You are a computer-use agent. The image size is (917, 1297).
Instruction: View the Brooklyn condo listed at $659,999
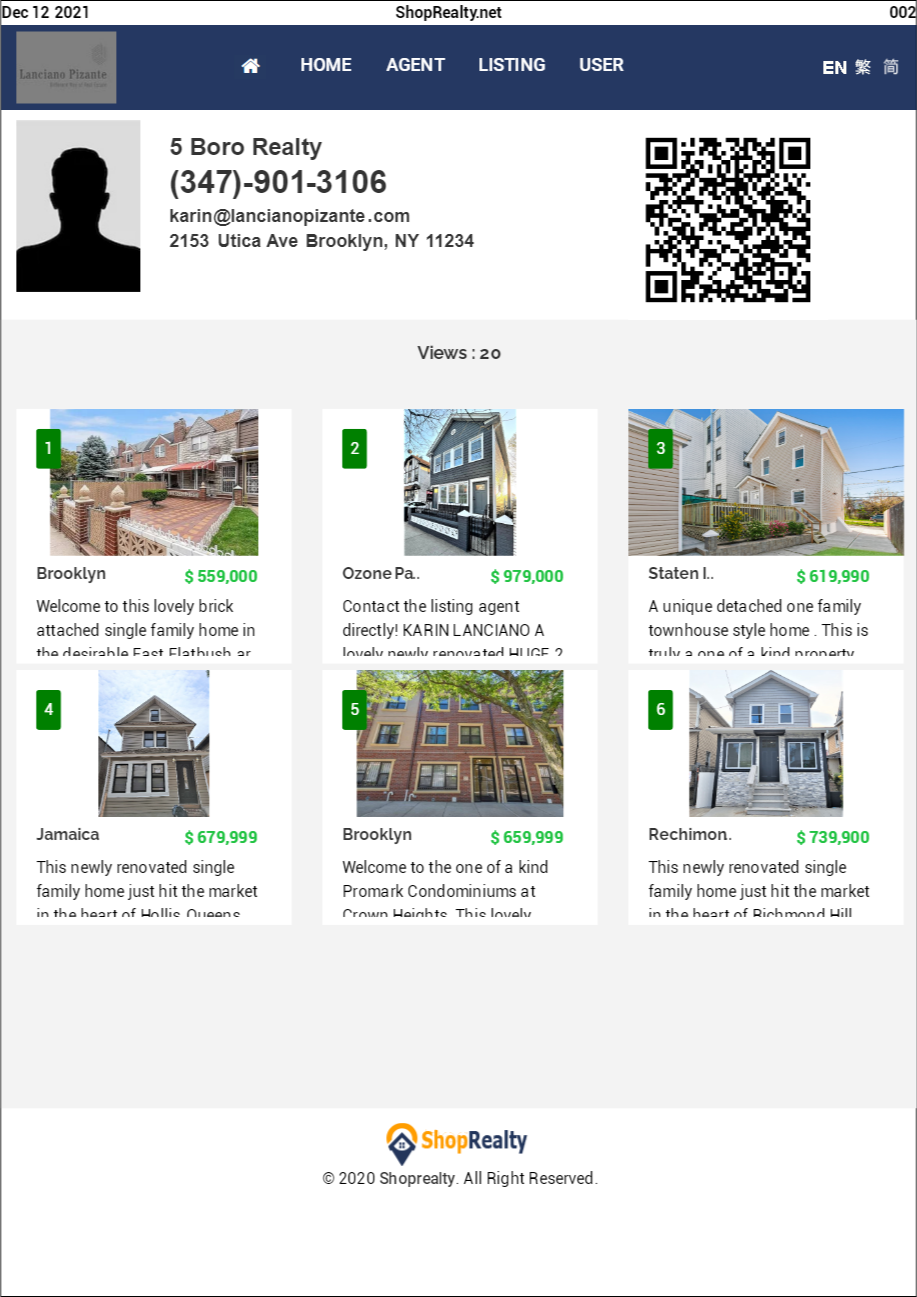[460, 744]
